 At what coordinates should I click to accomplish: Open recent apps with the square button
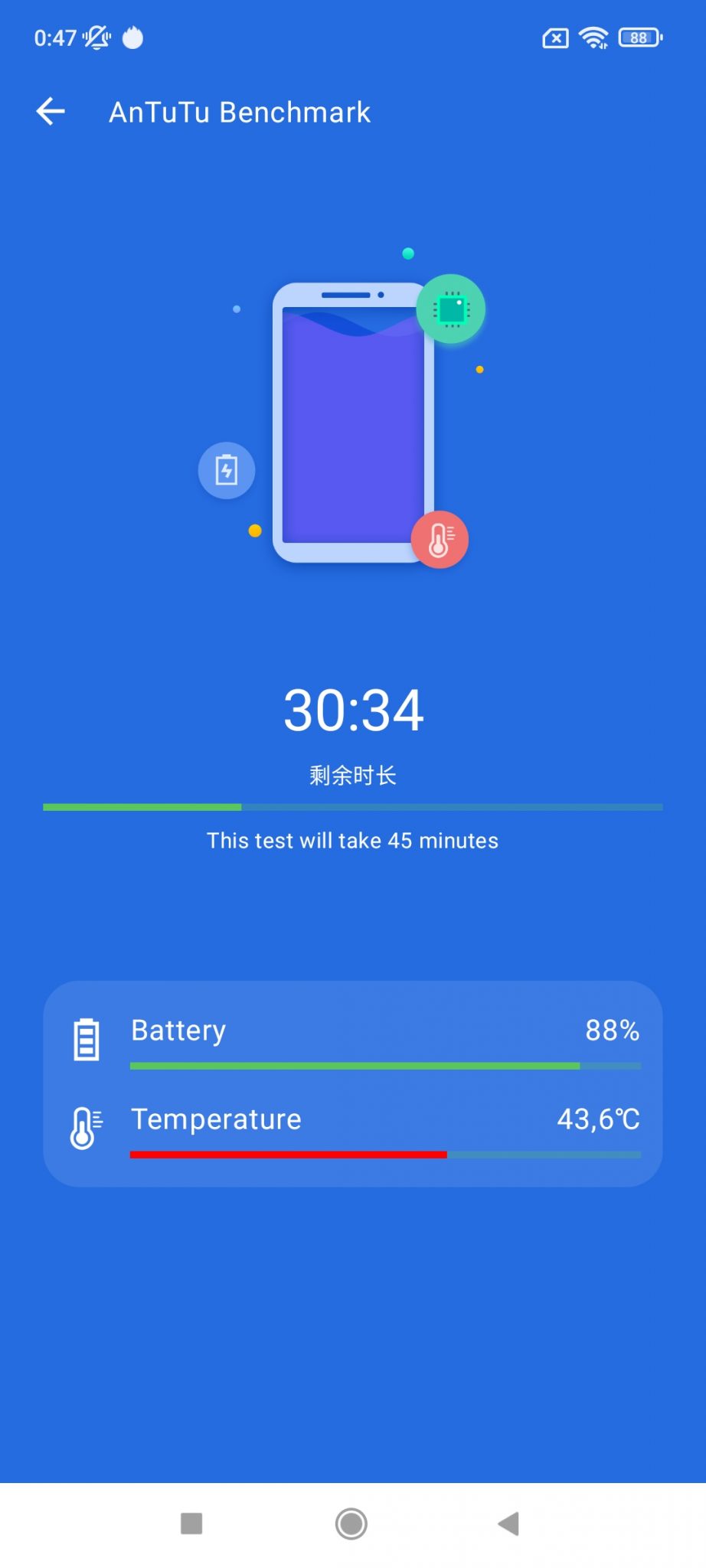tap(191, 1524)
